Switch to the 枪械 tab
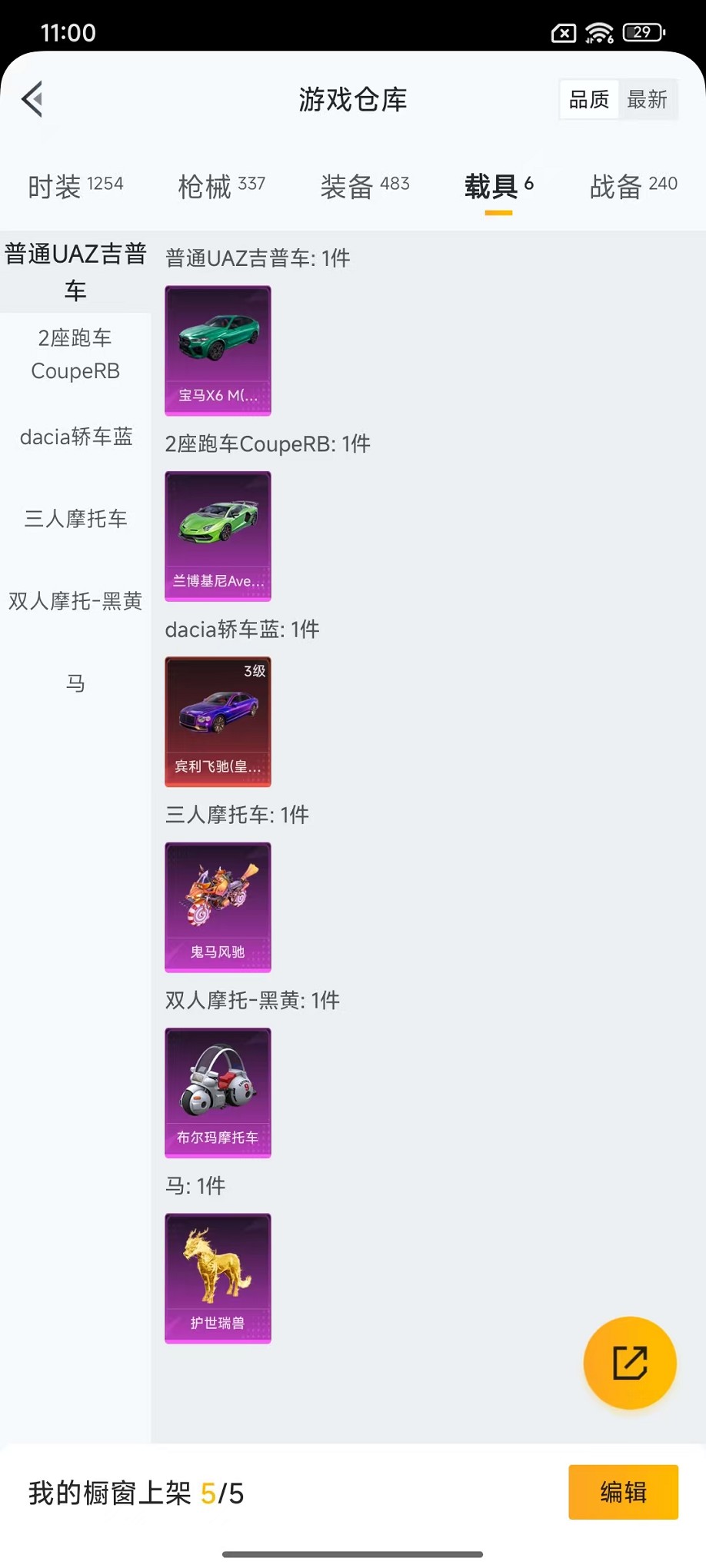 221,186
